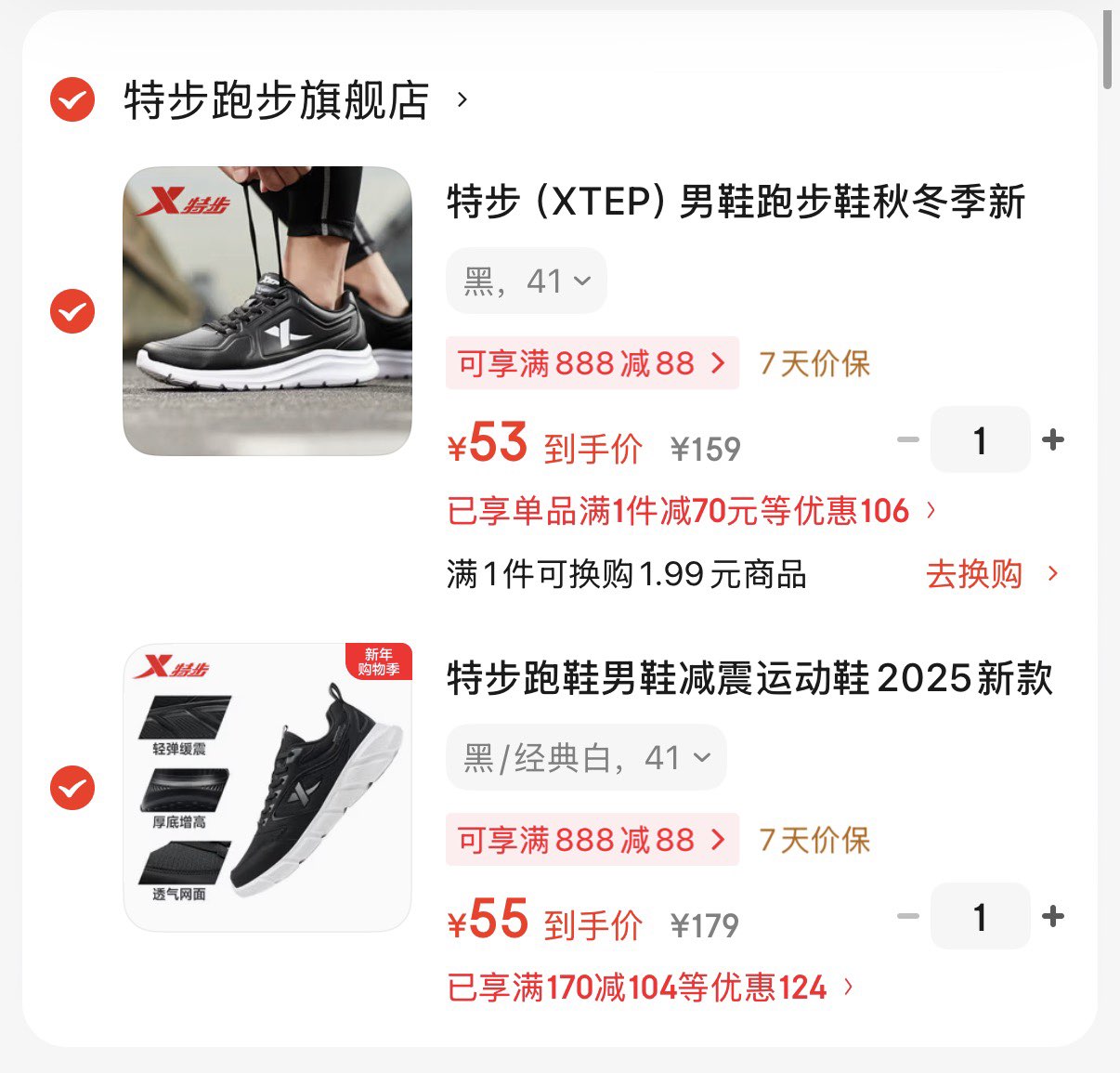The height and width of the screenshot is (1073, 1120).
Task: Edit quantity field for the ¥53 shoes
Action: click(980, 440)
